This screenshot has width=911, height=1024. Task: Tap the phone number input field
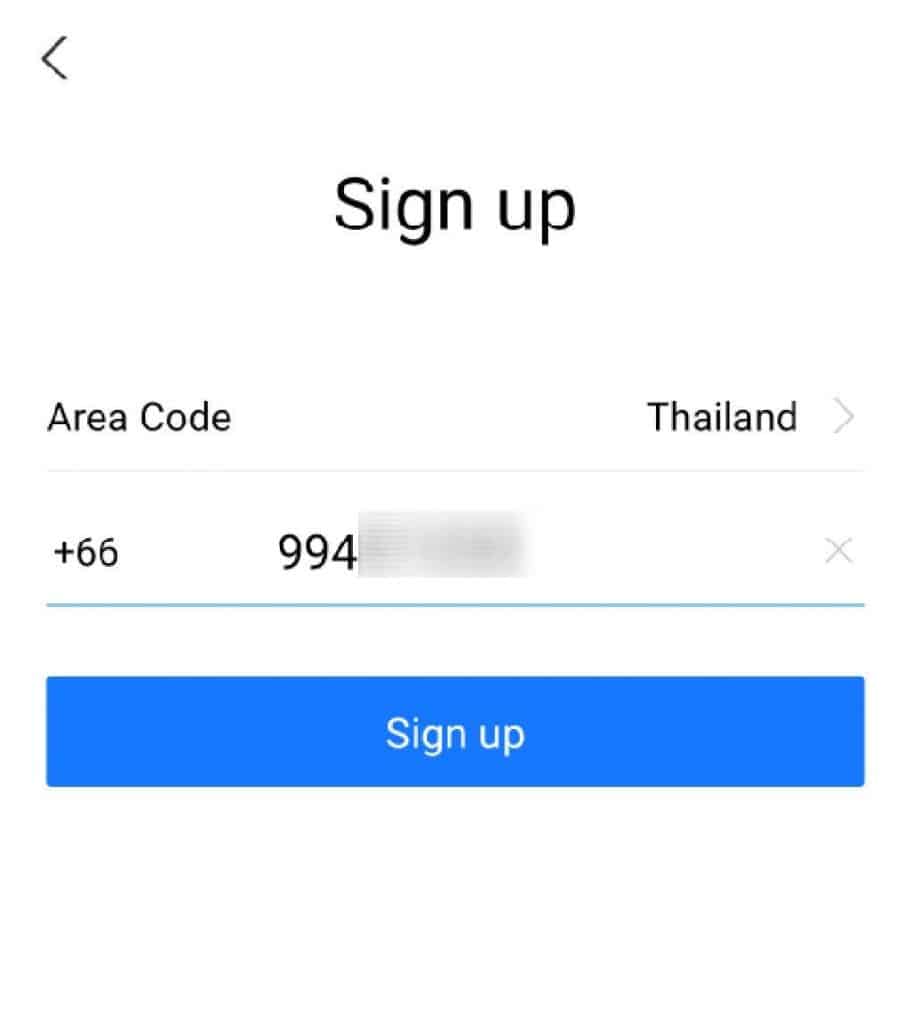click(x=500, y=551)
